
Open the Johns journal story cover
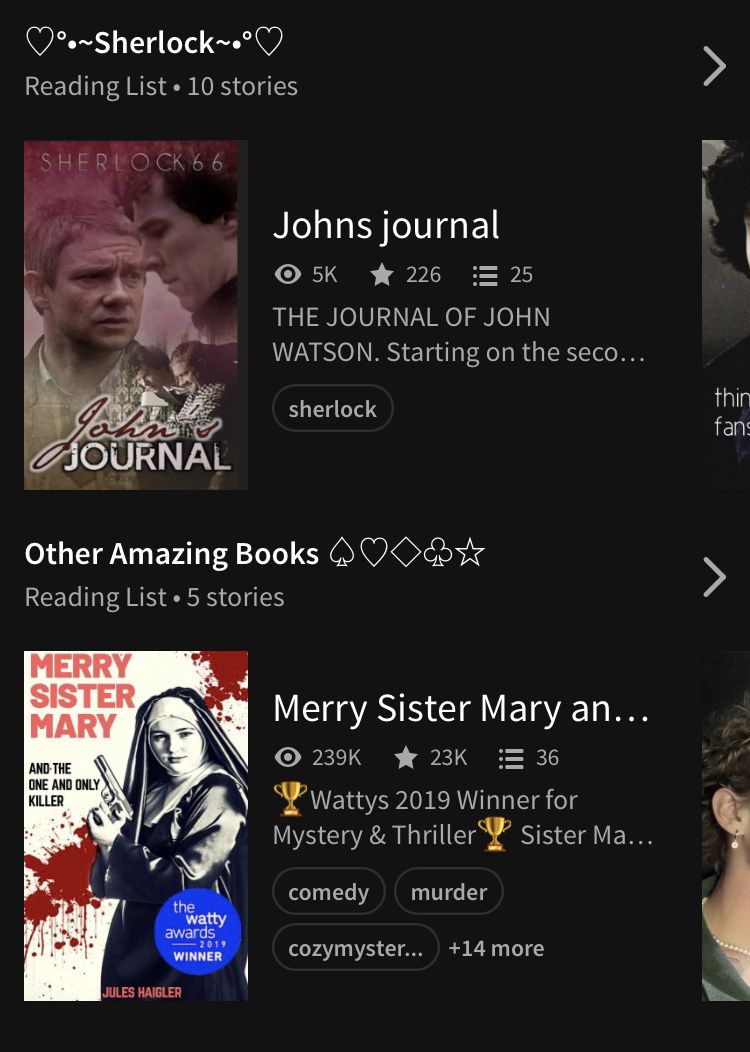[x=136, y=315]
